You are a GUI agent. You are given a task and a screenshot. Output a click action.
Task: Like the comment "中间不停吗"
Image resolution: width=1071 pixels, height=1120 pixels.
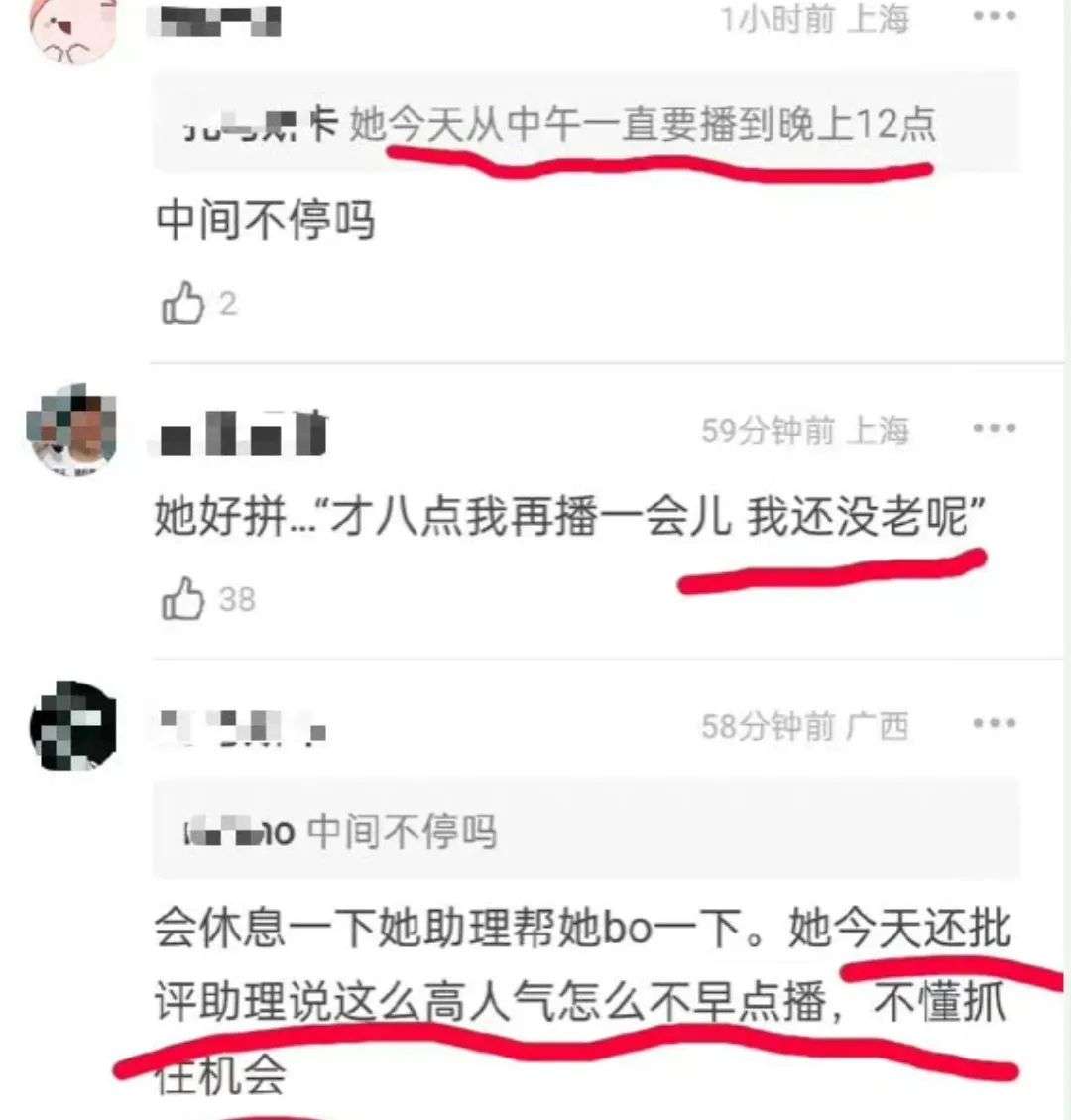[184, 303]
